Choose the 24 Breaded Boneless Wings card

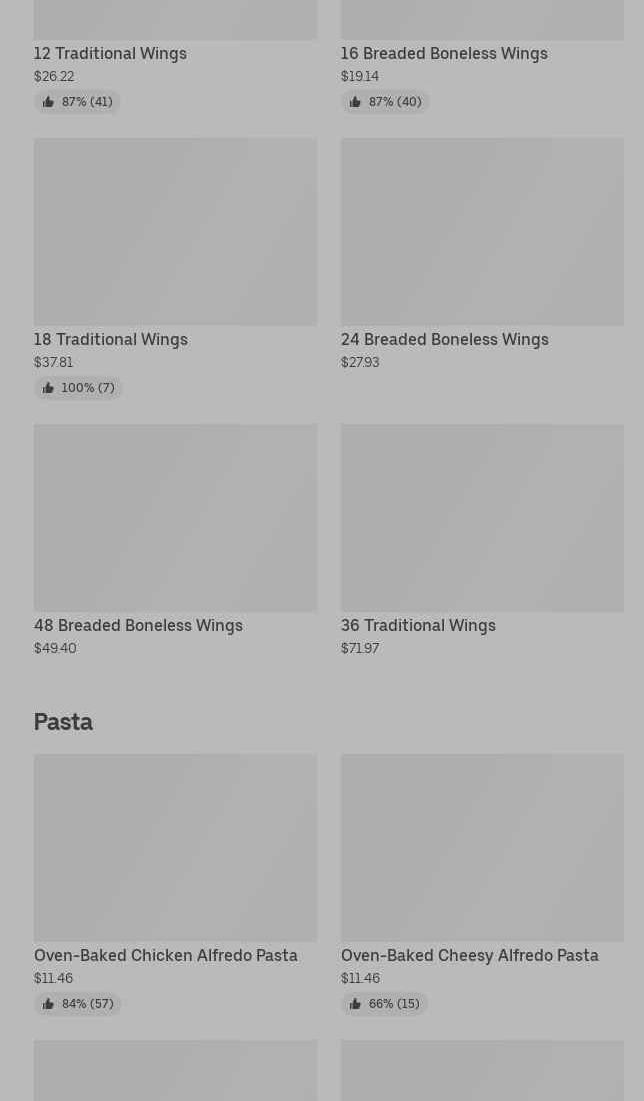pos(482,255)
